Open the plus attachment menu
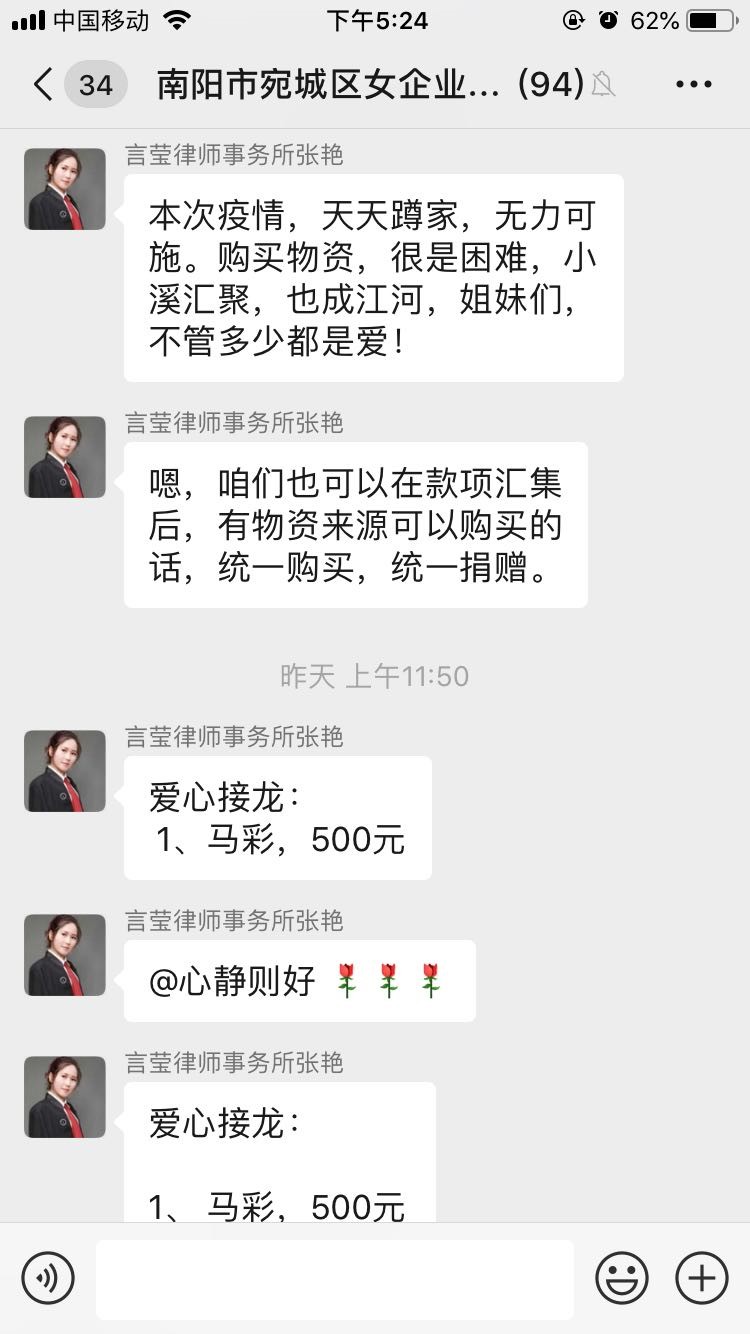Image resolution: width=750 pixels, height=1334 pixels. (701, 1278)
